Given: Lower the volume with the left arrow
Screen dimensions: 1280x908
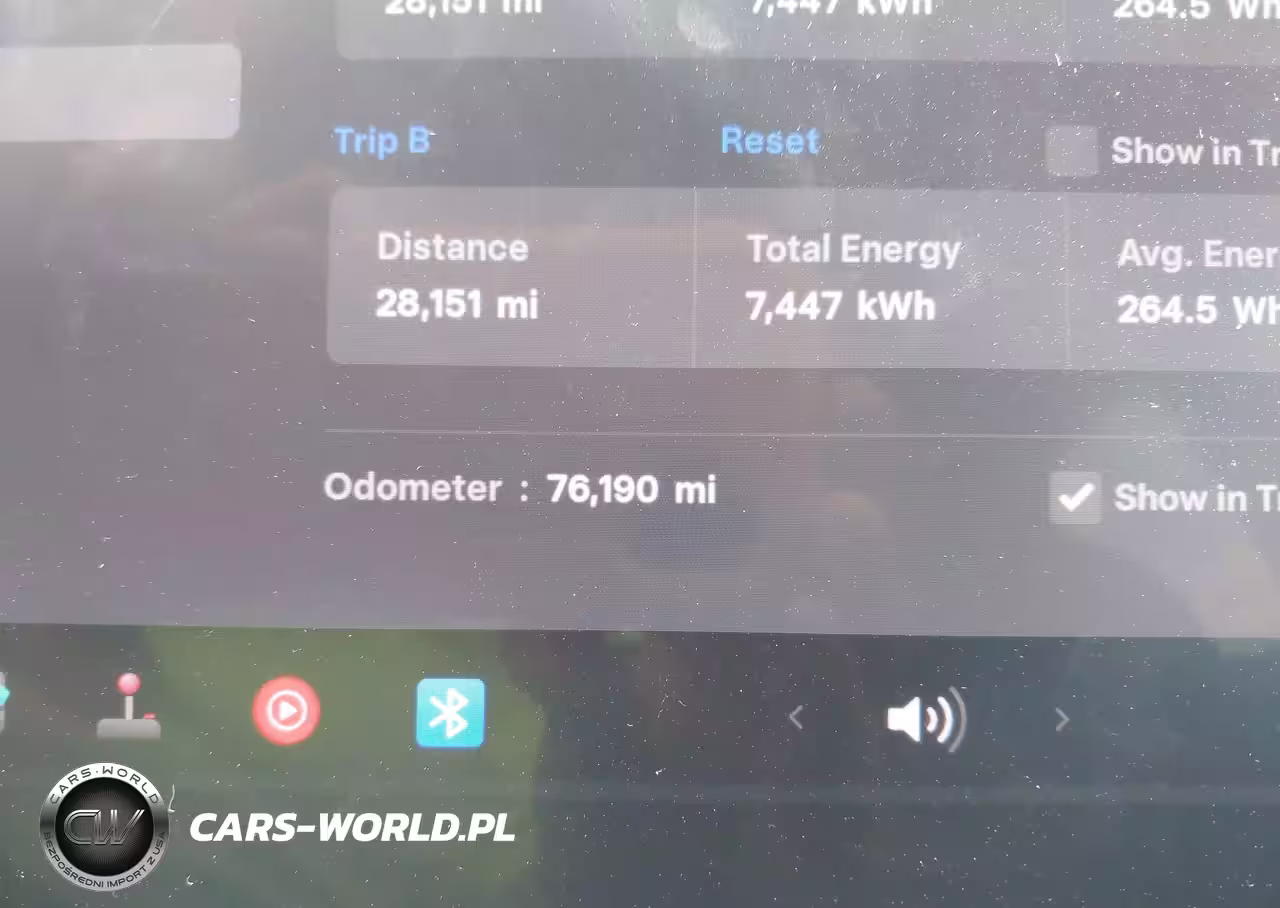Looking at the screenshot, I should coord(796,718).
